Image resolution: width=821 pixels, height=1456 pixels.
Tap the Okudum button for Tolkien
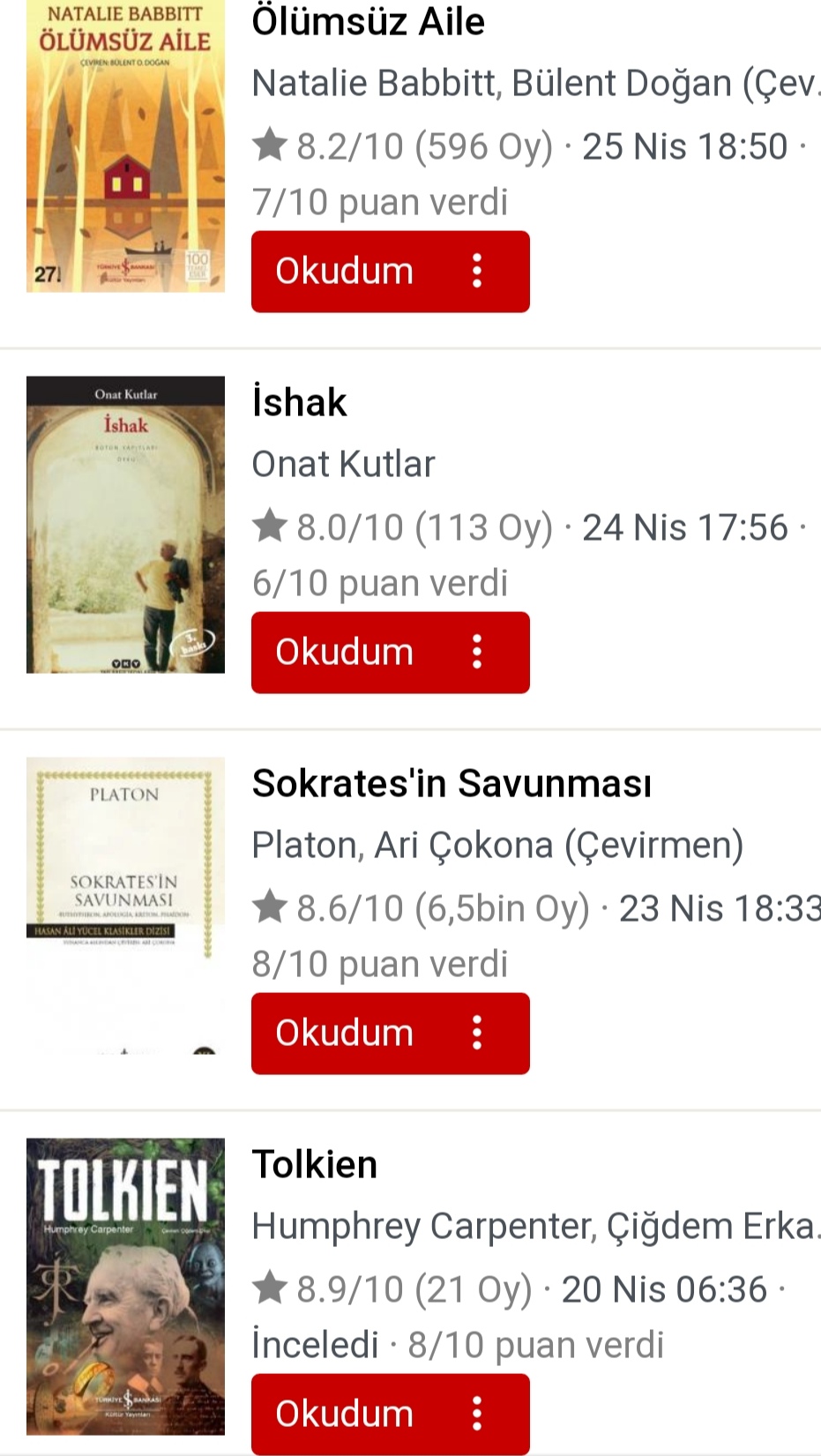tap(345, 1415)
